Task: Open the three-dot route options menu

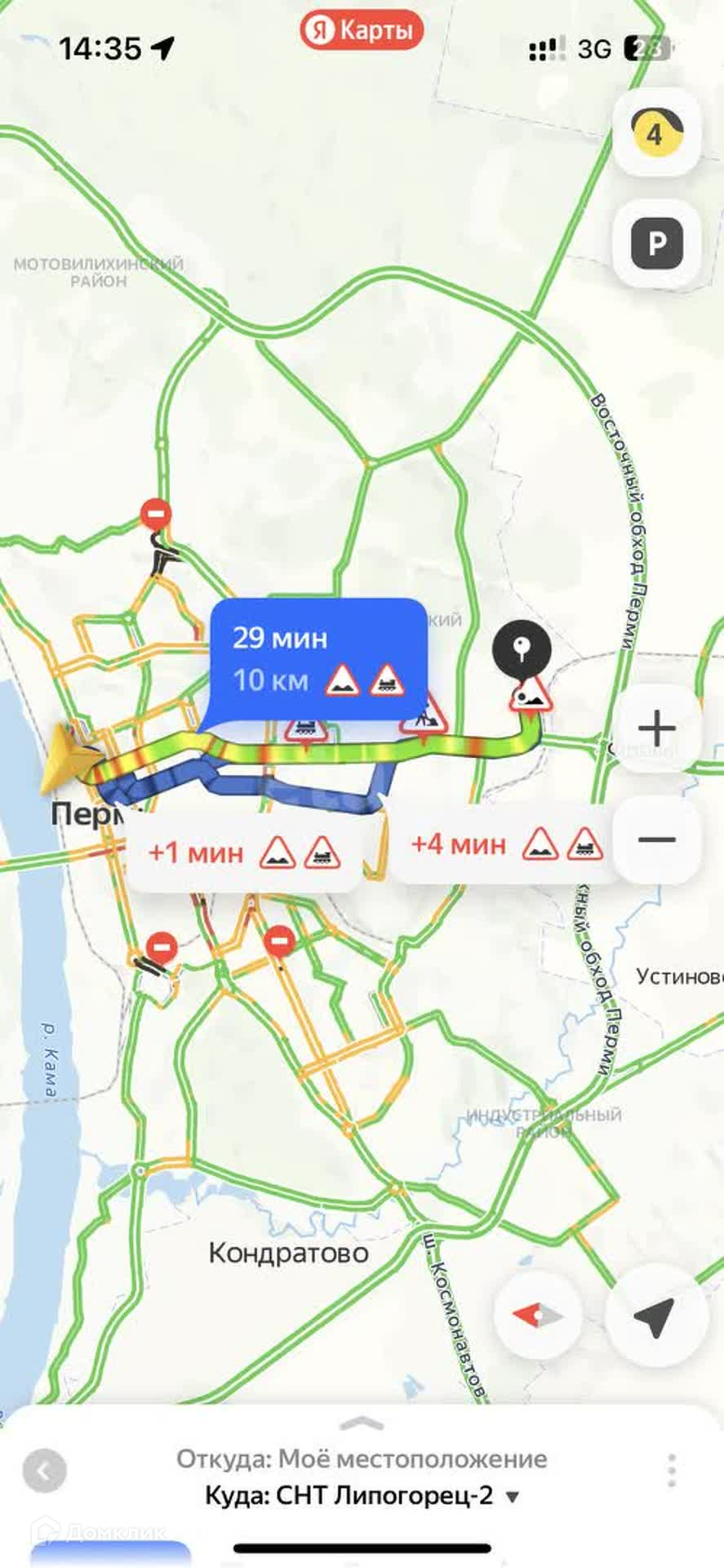Action: tap(671, 1471)
